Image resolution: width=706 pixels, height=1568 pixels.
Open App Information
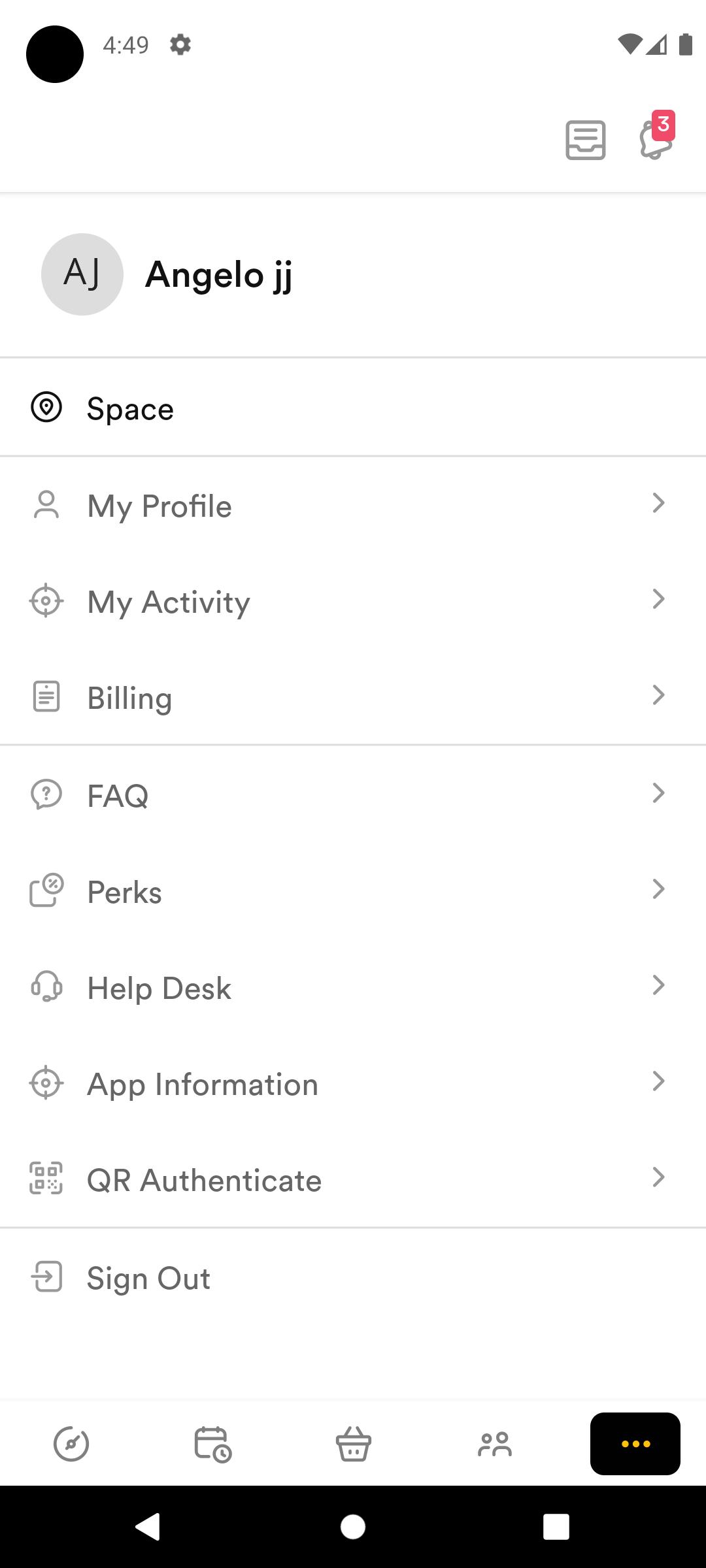point(353,1083)
